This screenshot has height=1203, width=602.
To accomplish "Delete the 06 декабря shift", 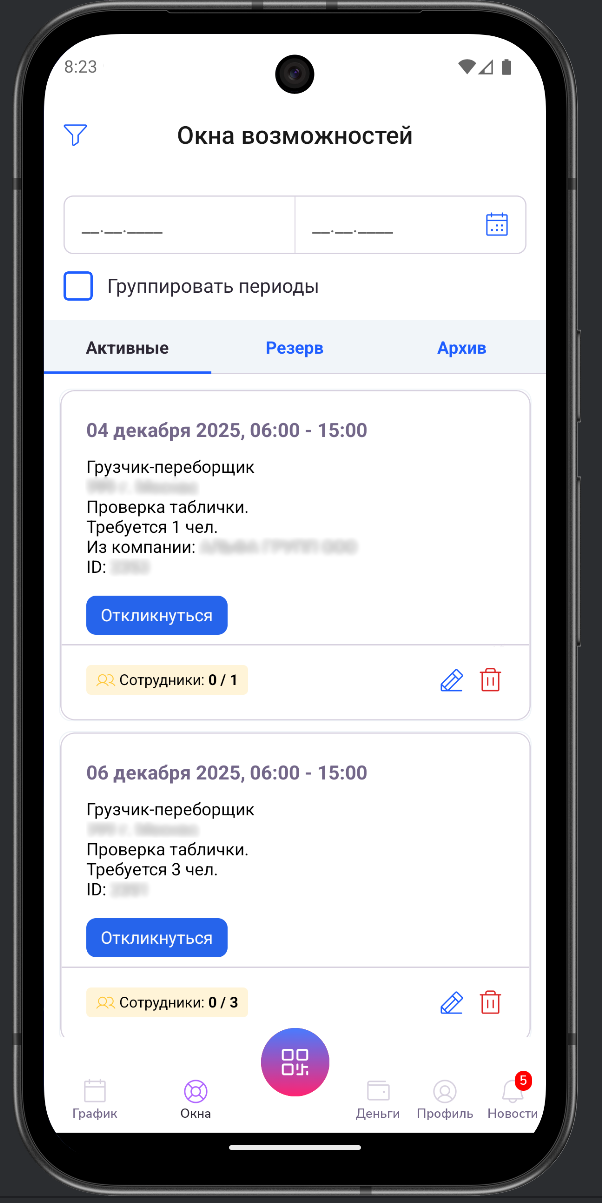I will 490,1002.
